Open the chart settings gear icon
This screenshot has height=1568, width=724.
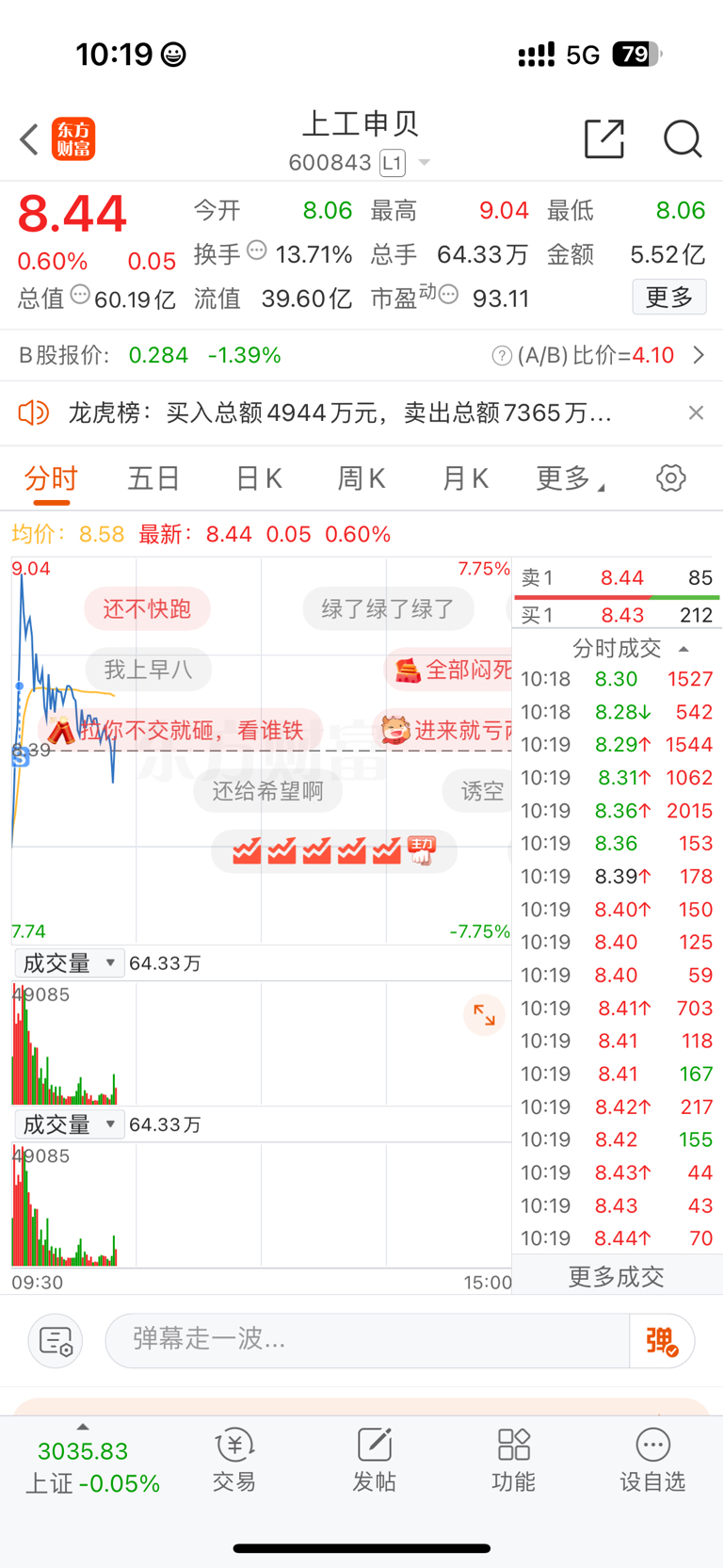click(670, 477)
